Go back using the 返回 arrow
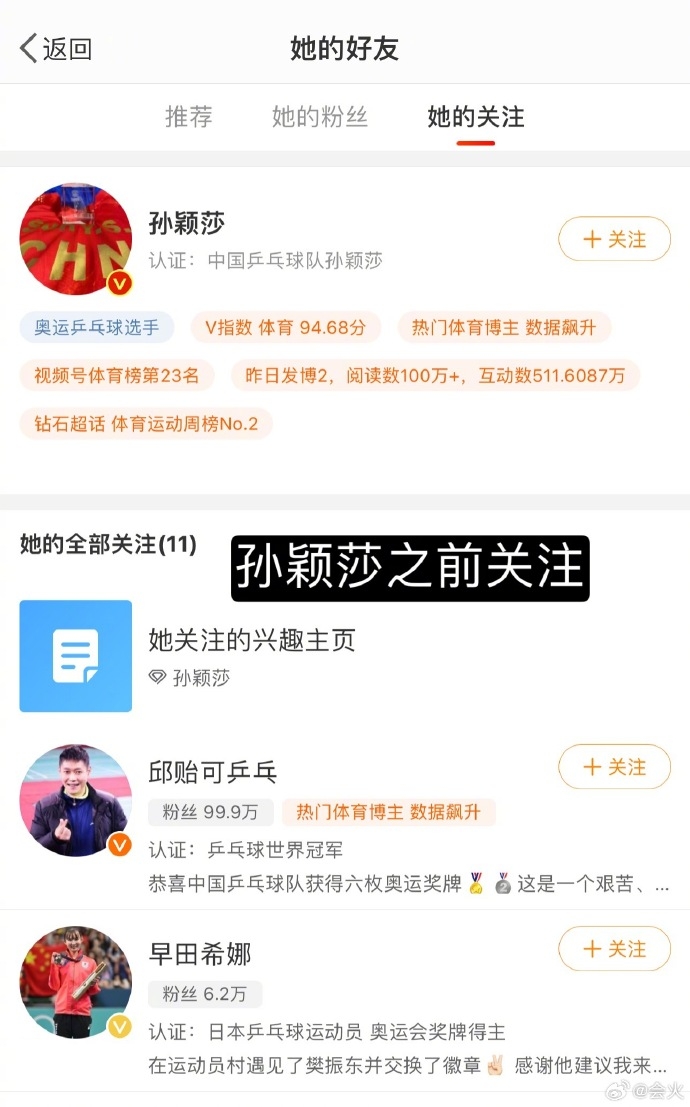This screenshot has width=690, height=1107. point(56,48)
